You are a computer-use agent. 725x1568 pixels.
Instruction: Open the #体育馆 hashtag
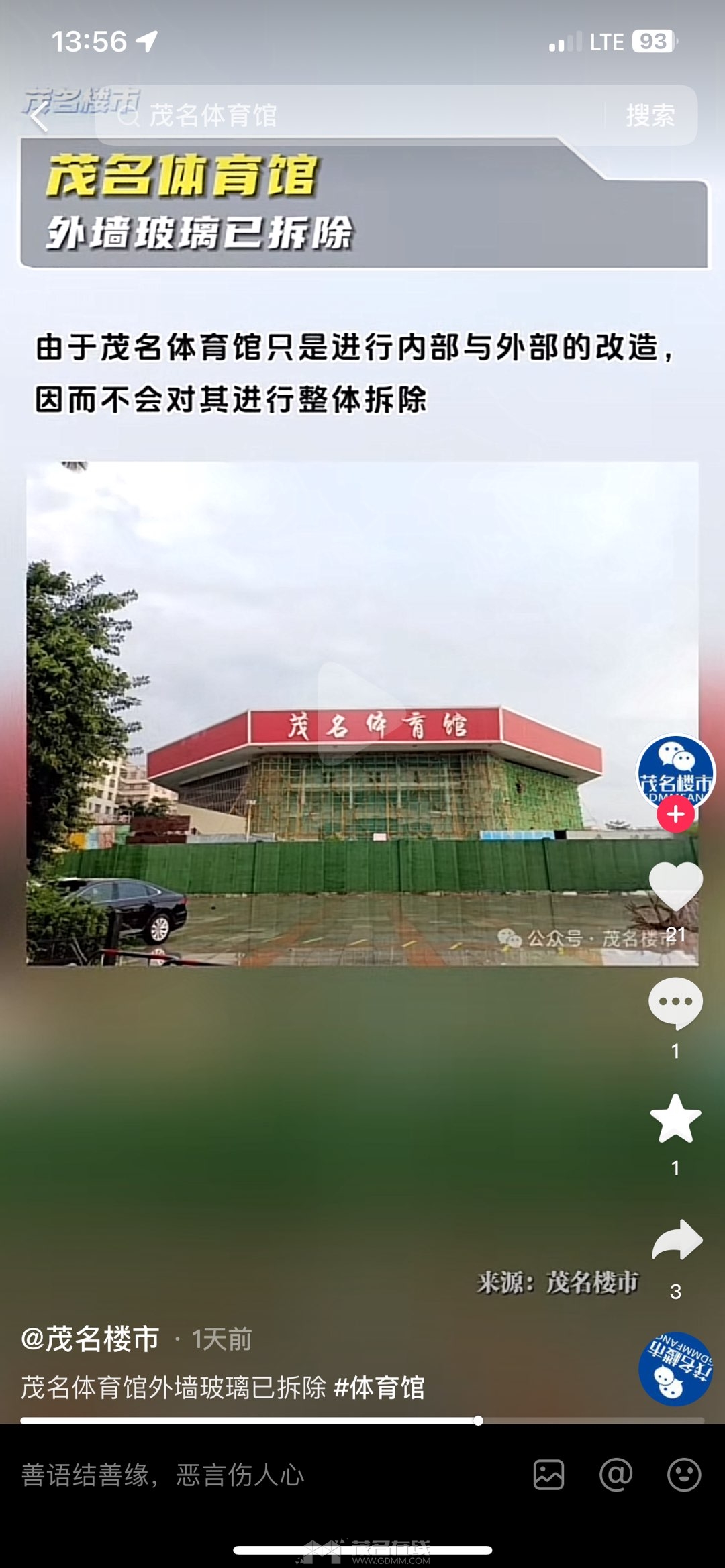pyautogui.click(x=379, y=1388)
